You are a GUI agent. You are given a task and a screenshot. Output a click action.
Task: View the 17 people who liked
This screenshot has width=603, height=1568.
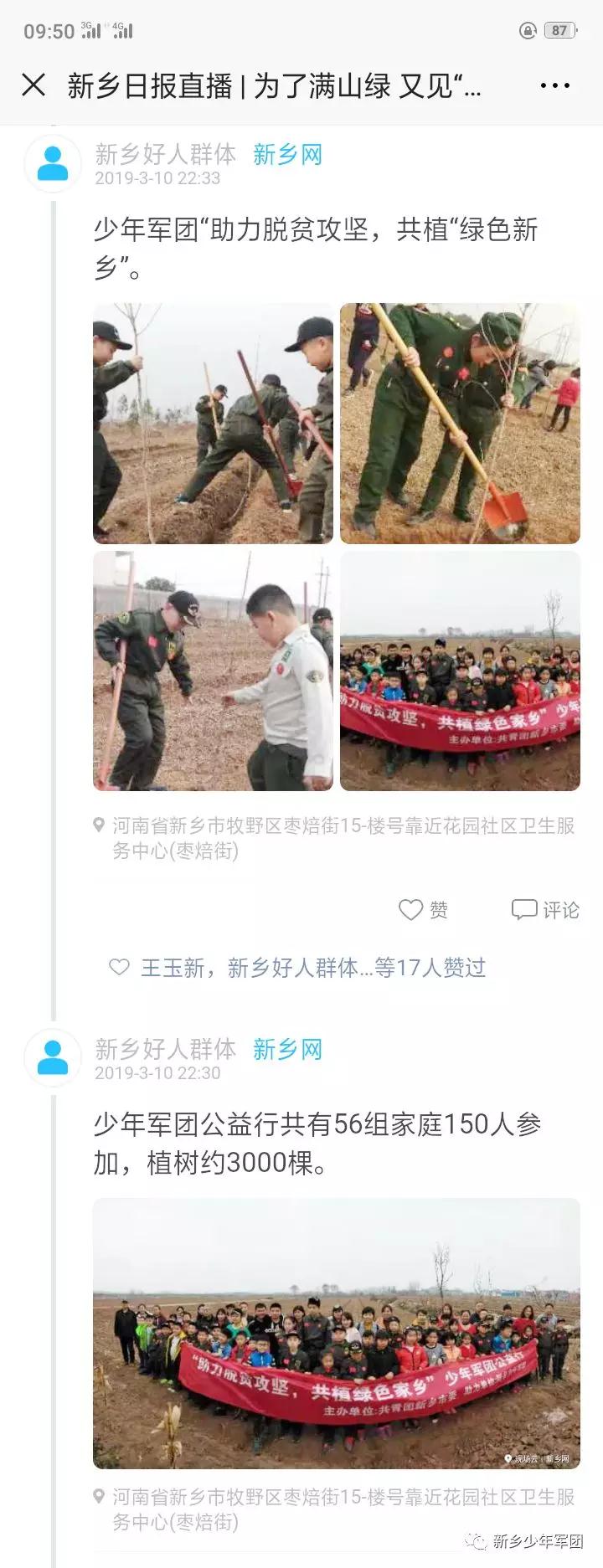[313, 968]
